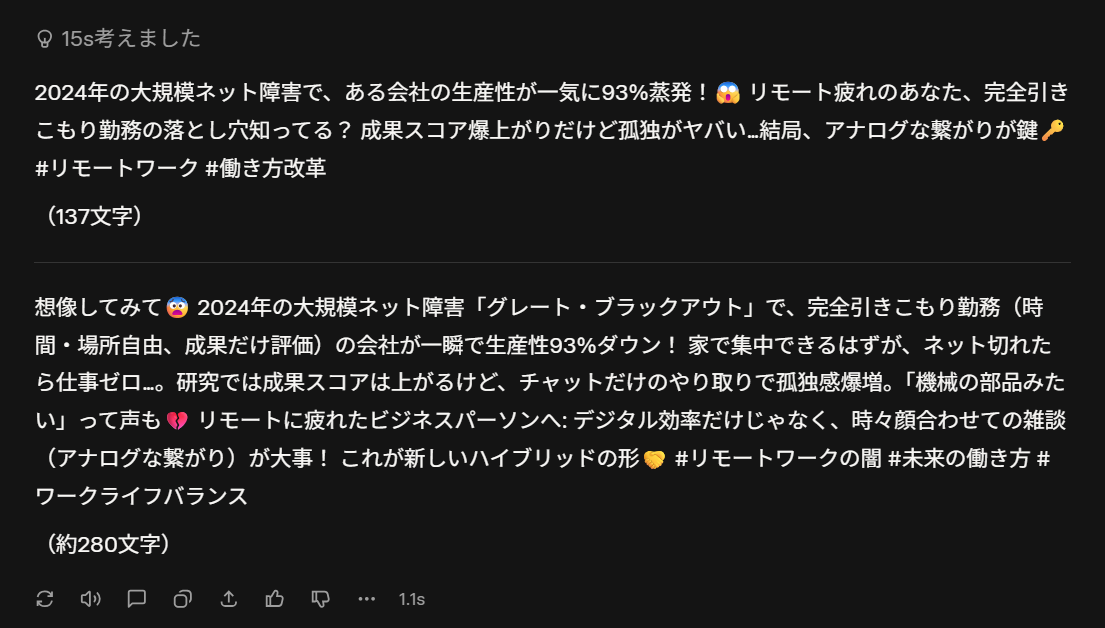Regenerate this response
The image size is (1105, 628).
point(44,598)
